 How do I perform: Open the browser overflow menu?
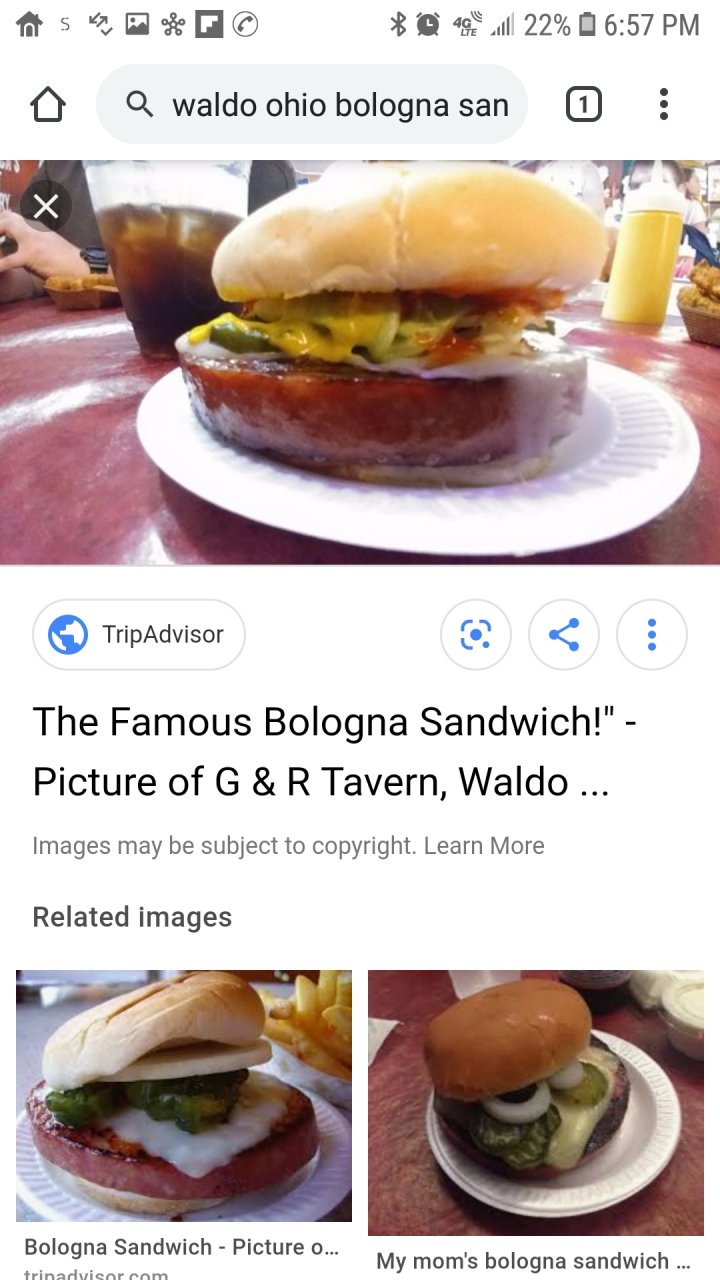pos(663,104)
